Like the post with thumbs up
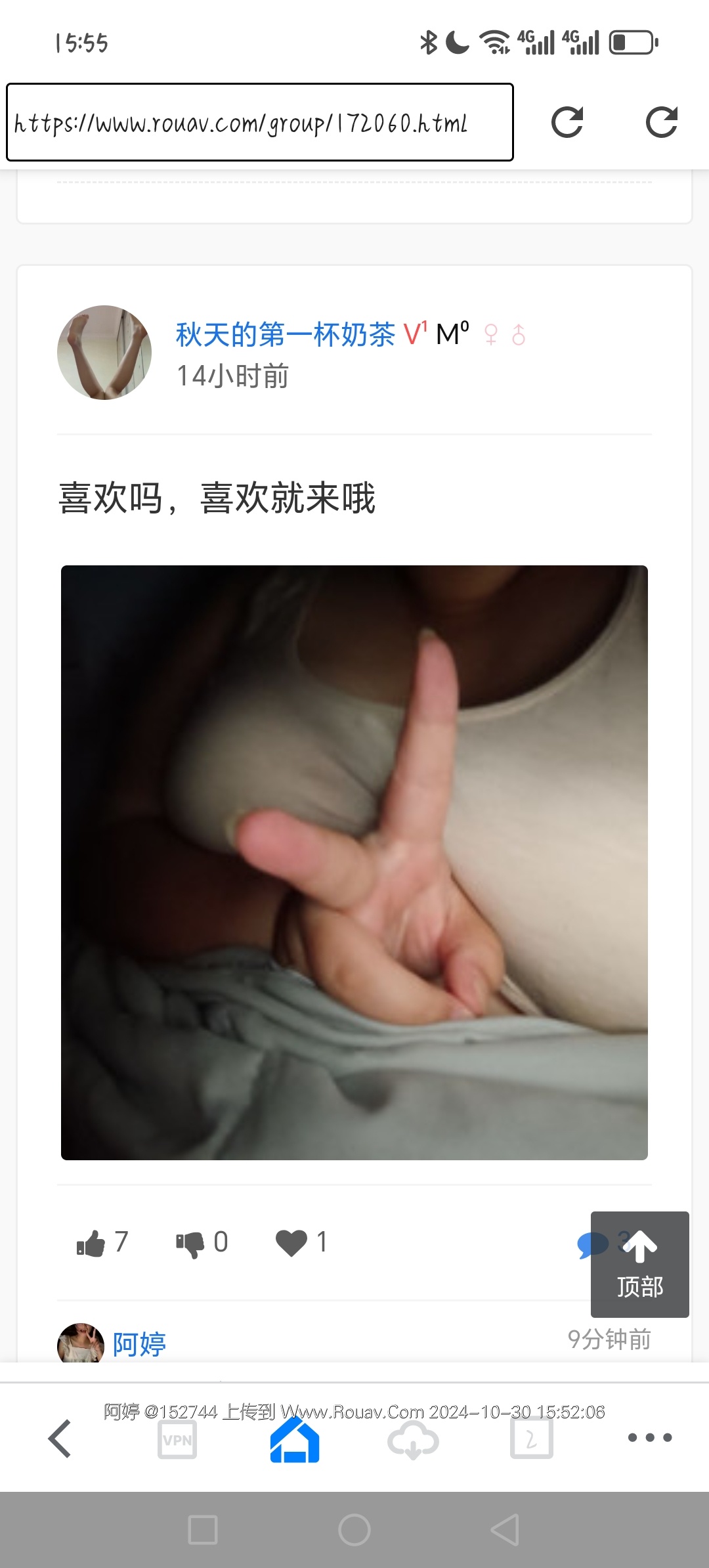Screen dimensions: 709x1568 (x=92, y=1243)
